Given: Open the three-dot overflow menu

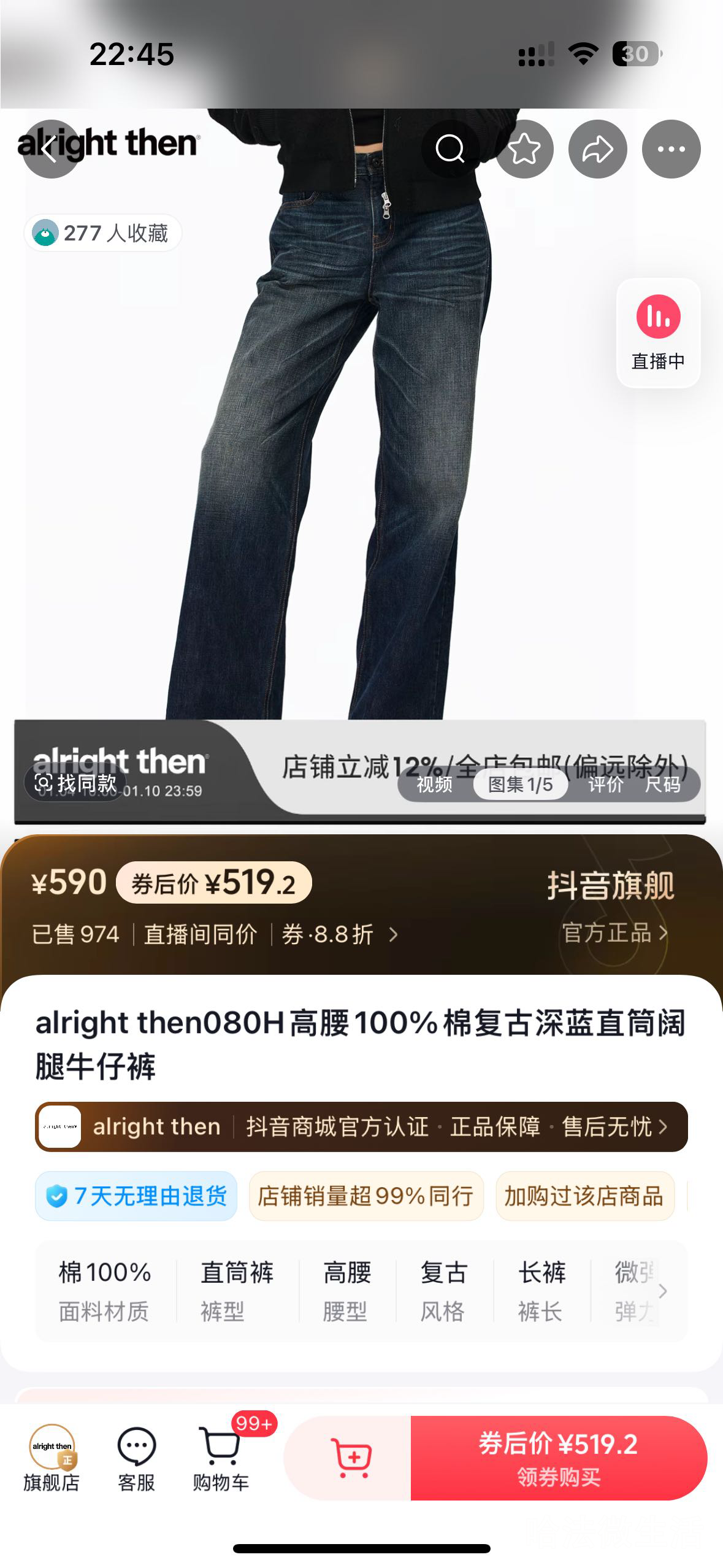Looking at the screenshot, I should click(x=671, y=149).
